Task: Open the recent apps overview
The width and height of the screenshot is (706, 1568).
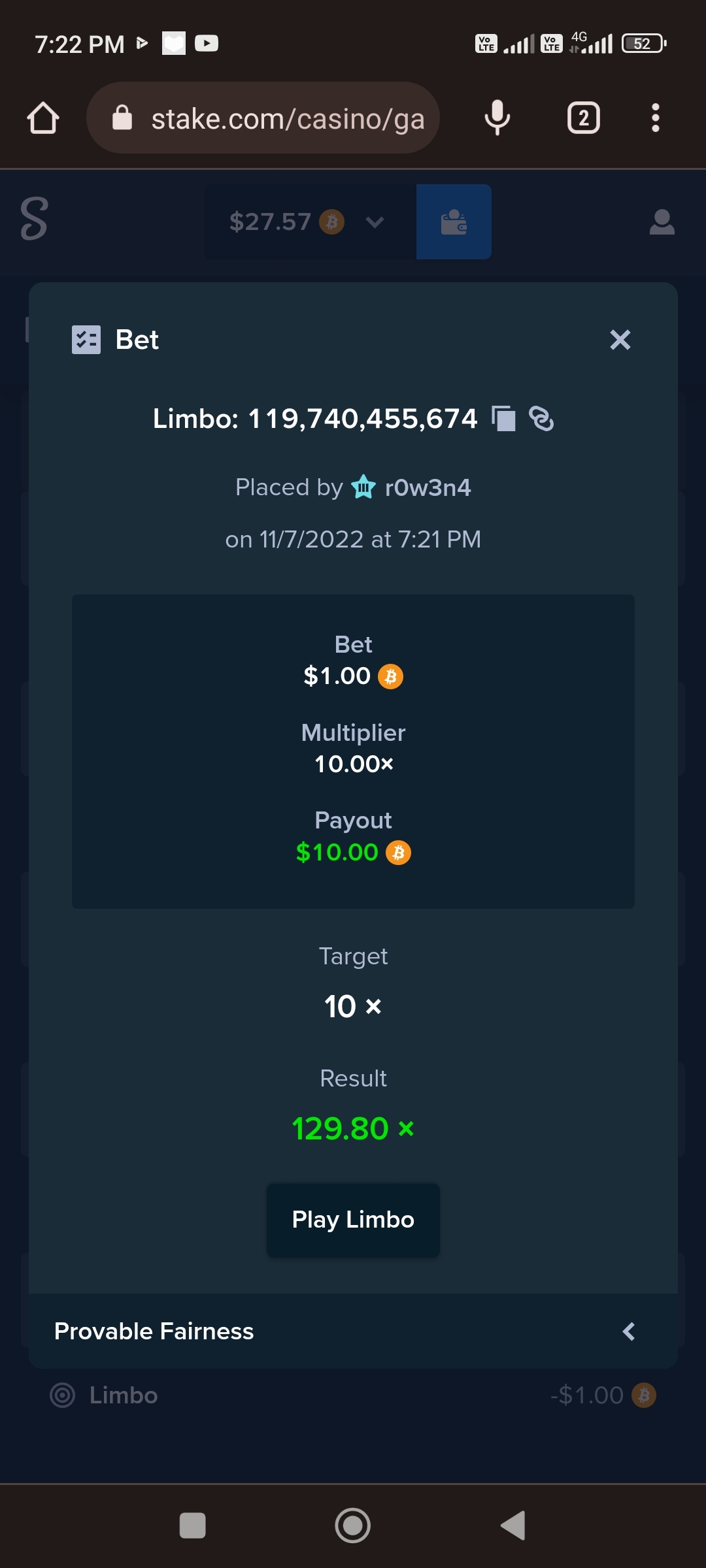Action: (x=193, y=1526)
